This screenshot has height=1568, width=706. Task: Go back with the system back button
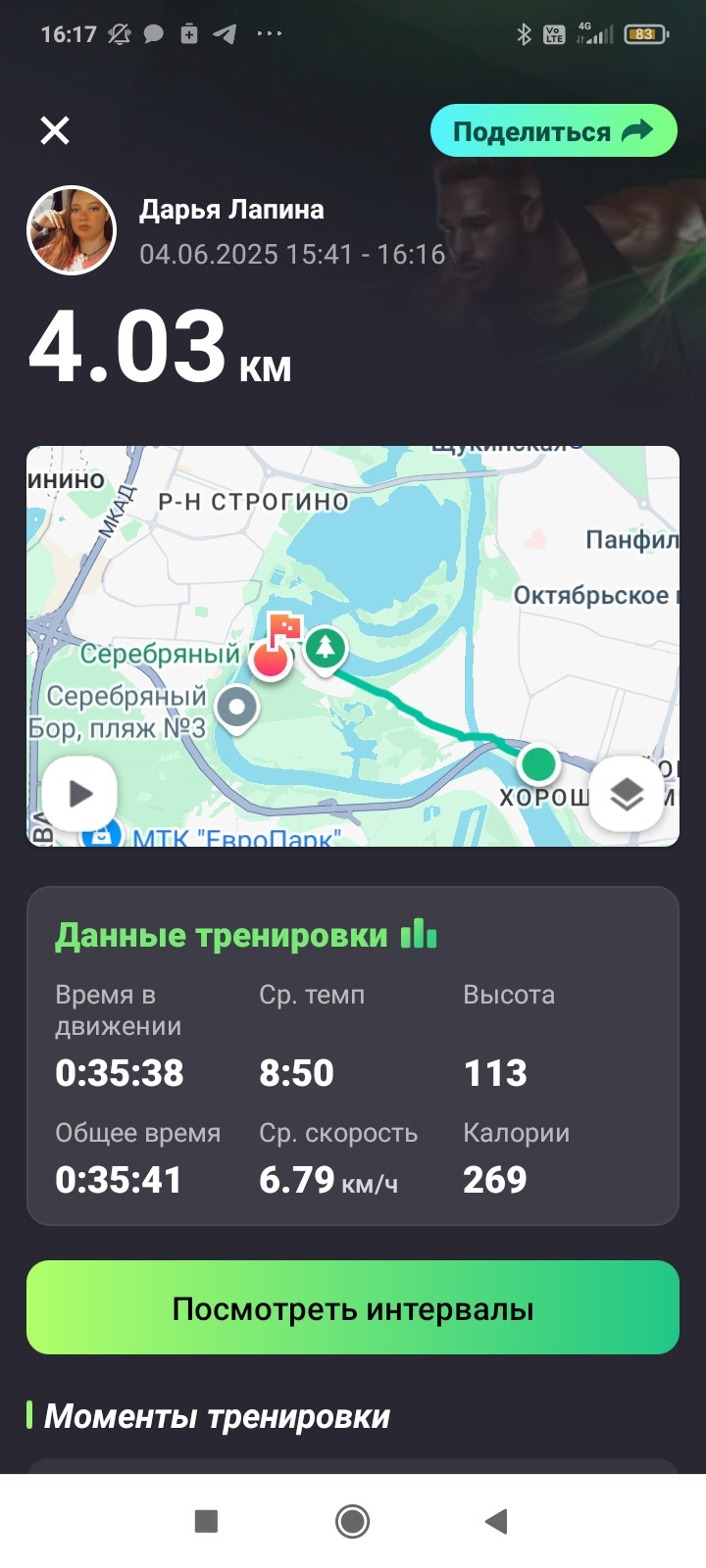[x=496, y=1521]
